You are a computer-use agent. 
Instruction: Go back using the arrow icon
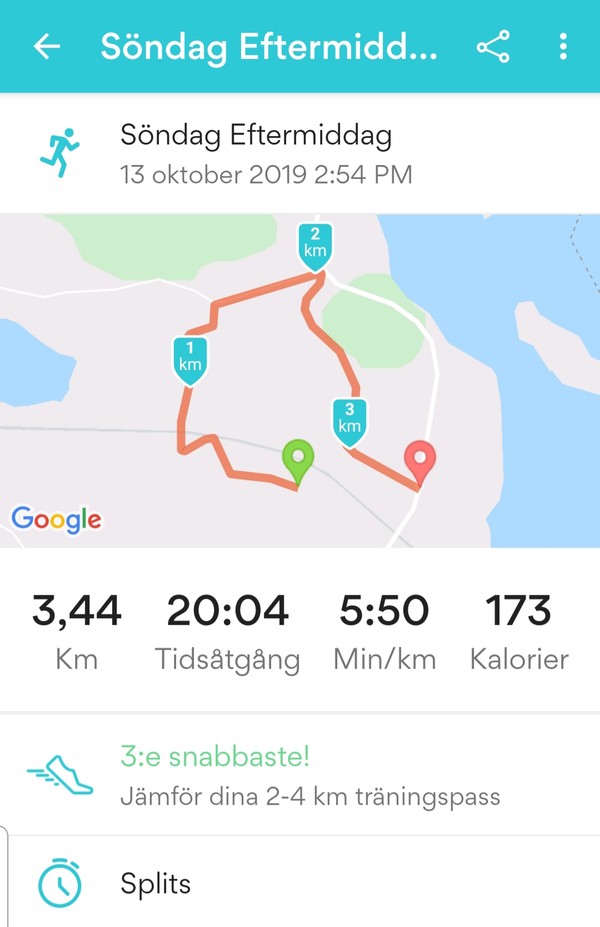[47, 47]
